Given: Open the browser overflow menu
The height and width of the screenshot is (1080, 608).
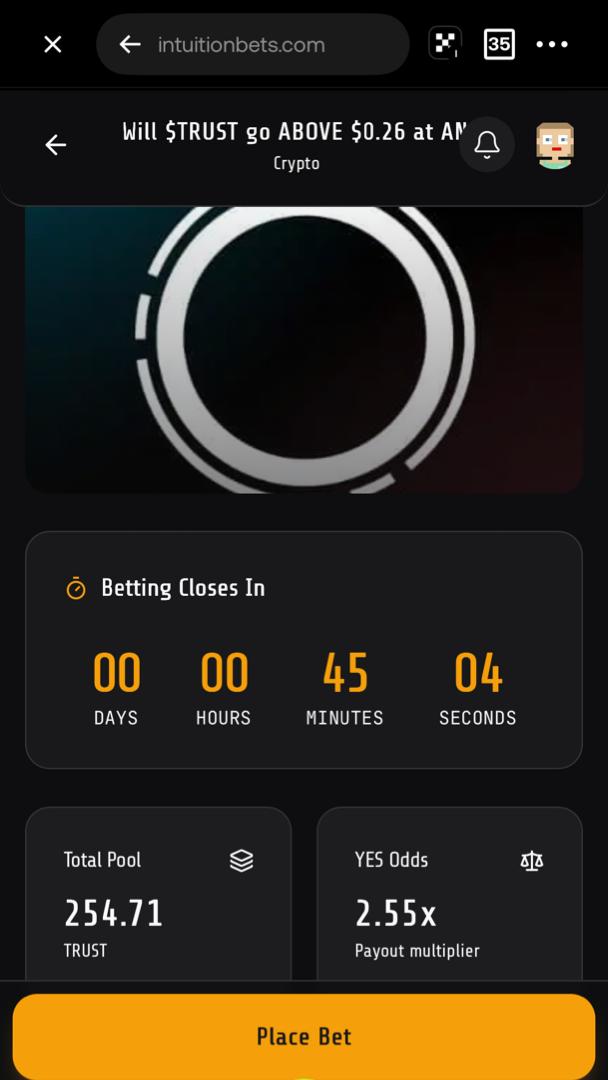Looking at the screenshot, I should 552,44.
